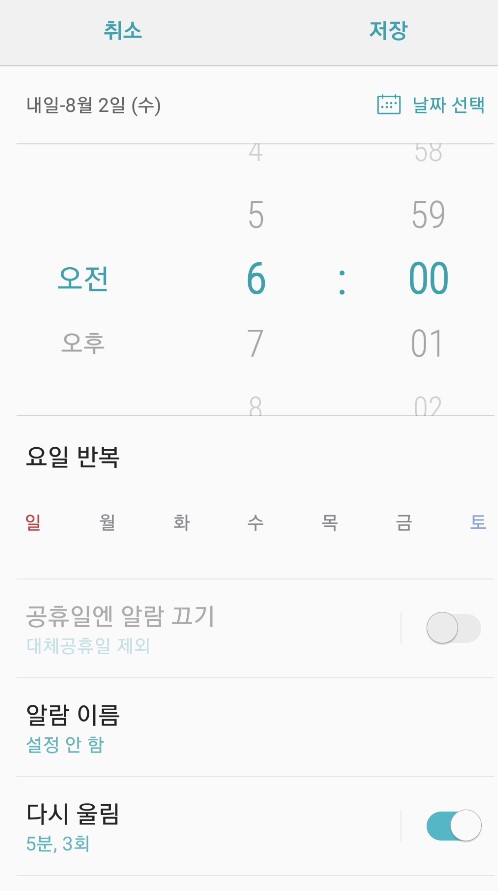Image resolution: width=498 pixels, height=891 pixels.
Task: Repeat alarm on 화 (Tuesday)
Action: (x=181, y=522)
